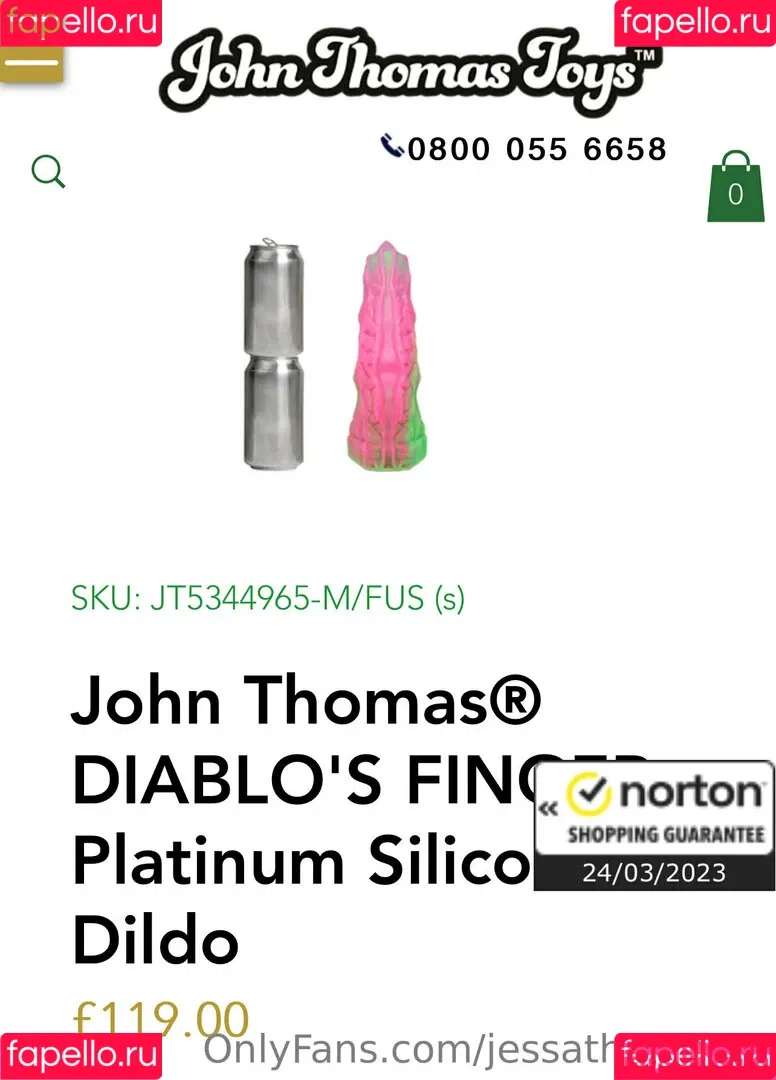Call the 0800 055 6658 phone number

point(524,149)
